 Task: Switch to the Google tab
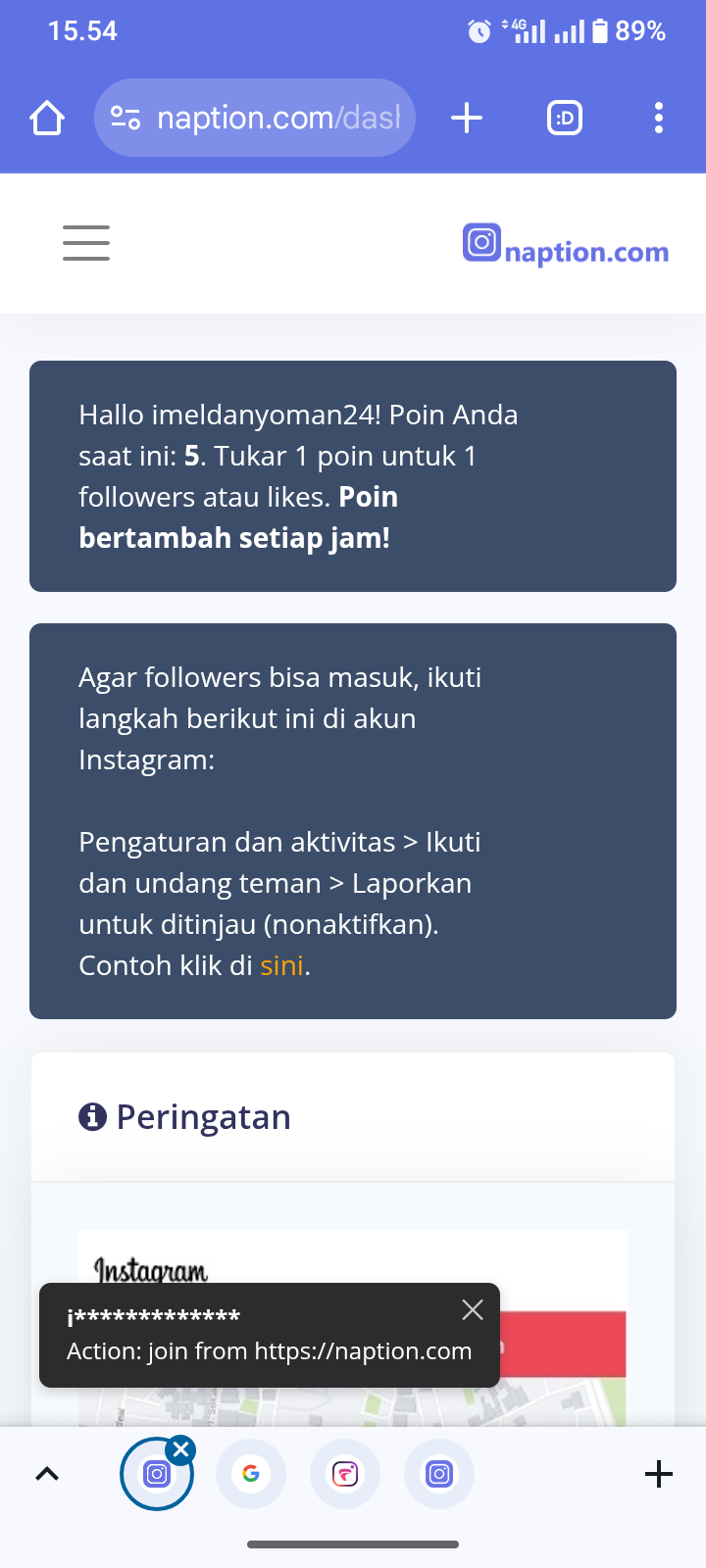(x=251, y=1474)
